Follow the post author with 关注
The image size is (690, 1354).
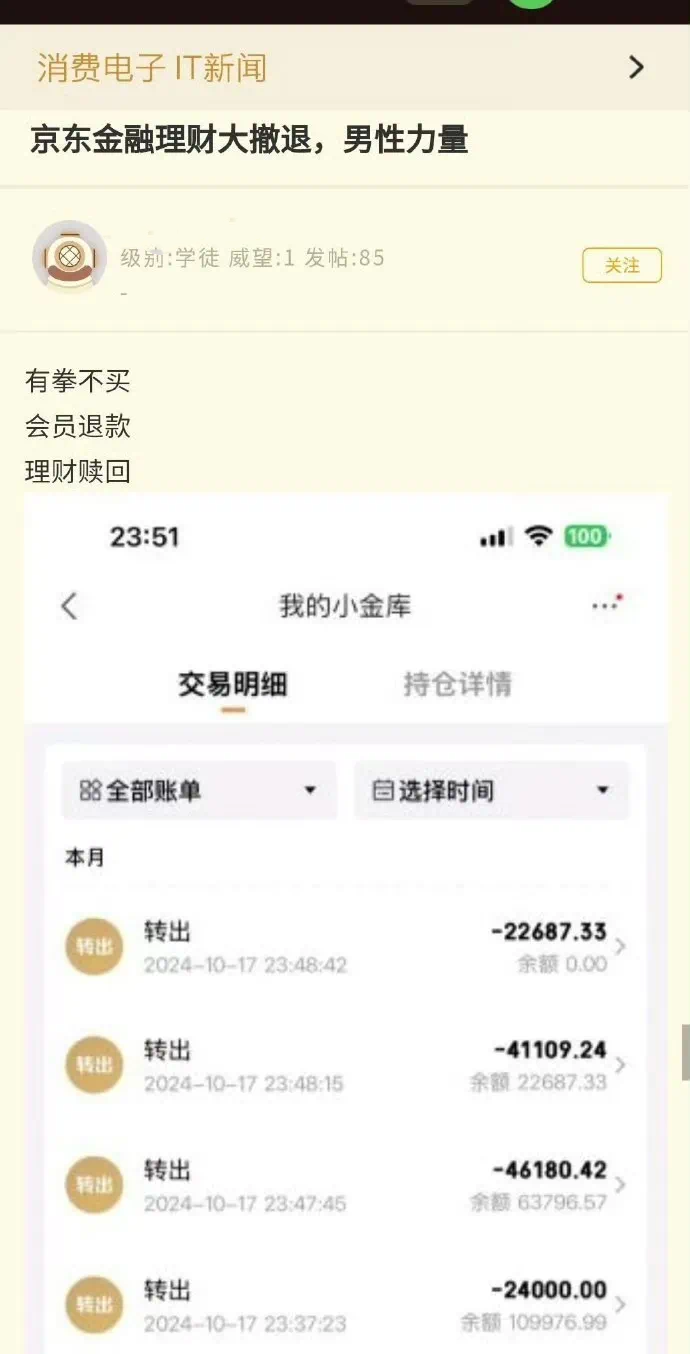pos(621,265)
